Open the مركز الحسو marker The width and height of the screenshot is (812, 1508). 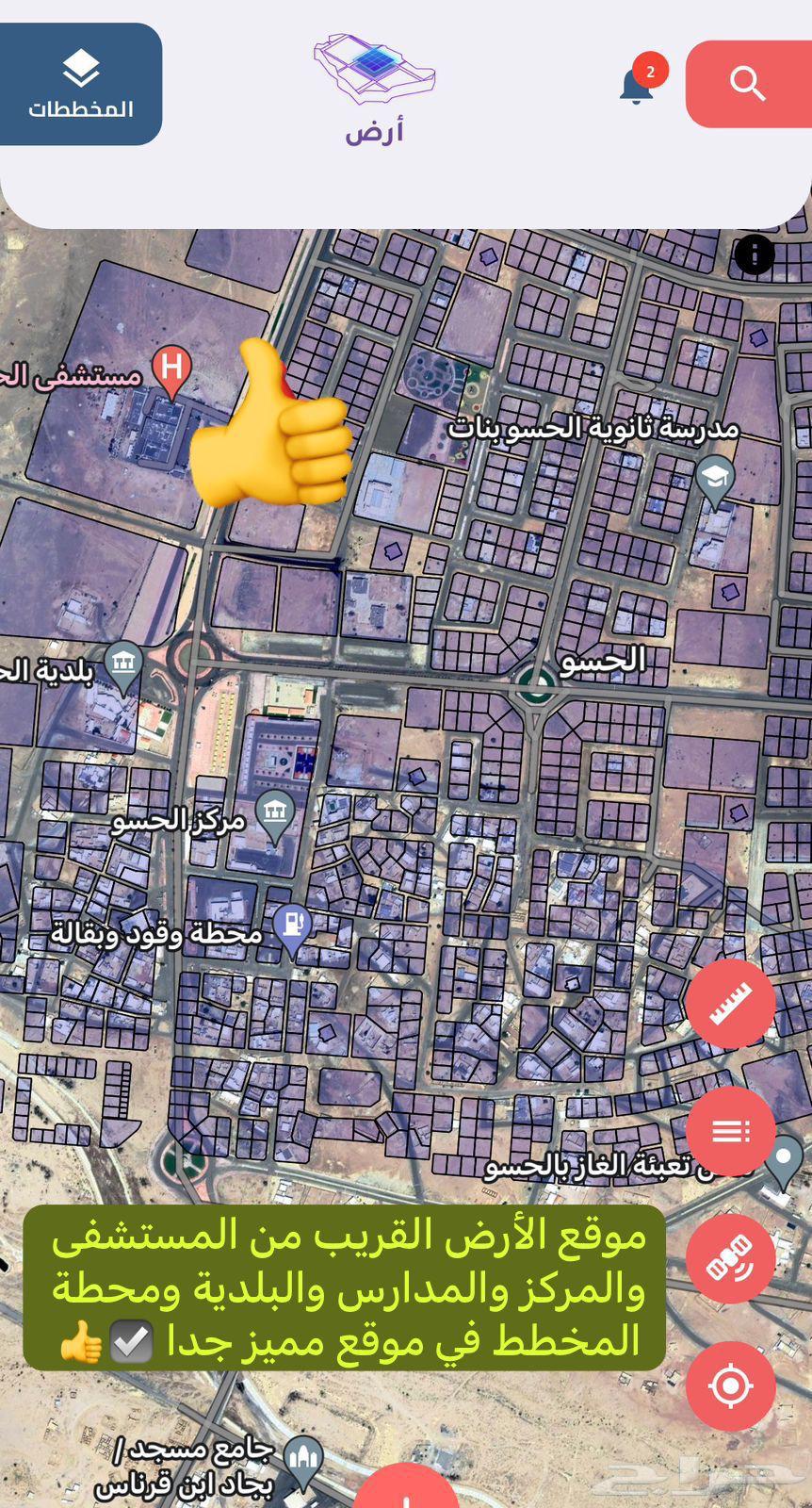(x=275, y=813)
